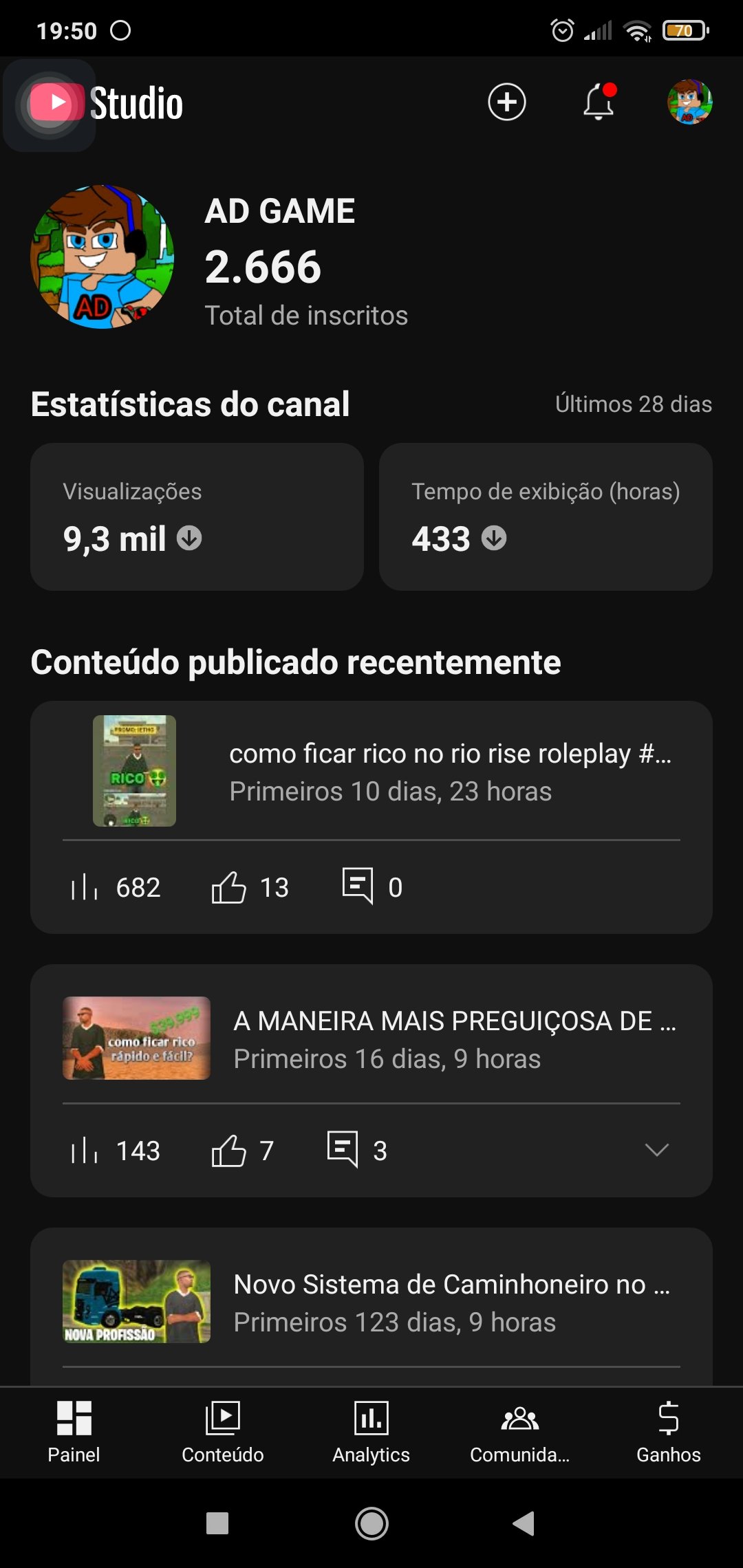This screenshot has height=1568, width=743.
Task: Open the Visualizações statistics card
Action: pos(197,516)
